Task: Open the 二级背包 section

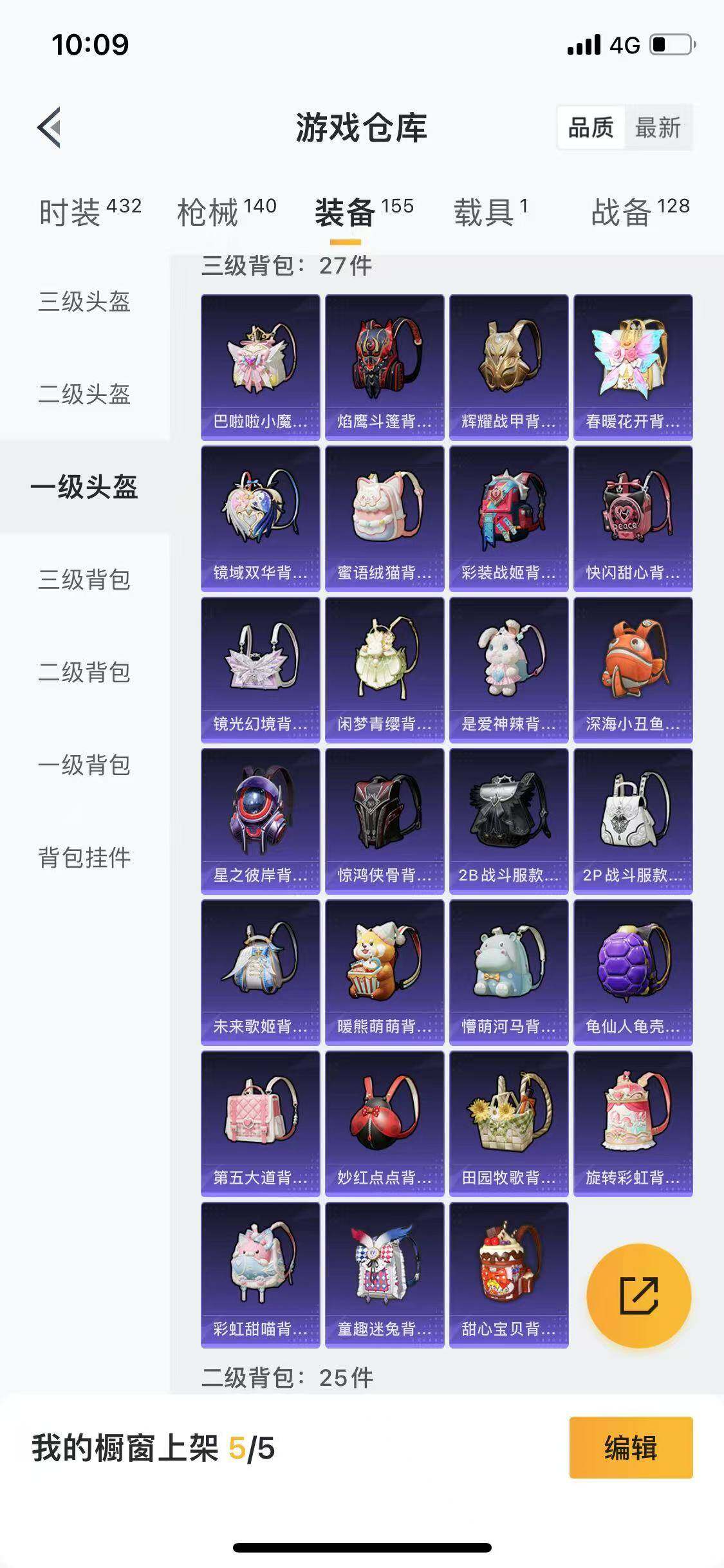Action: (84, 673)
